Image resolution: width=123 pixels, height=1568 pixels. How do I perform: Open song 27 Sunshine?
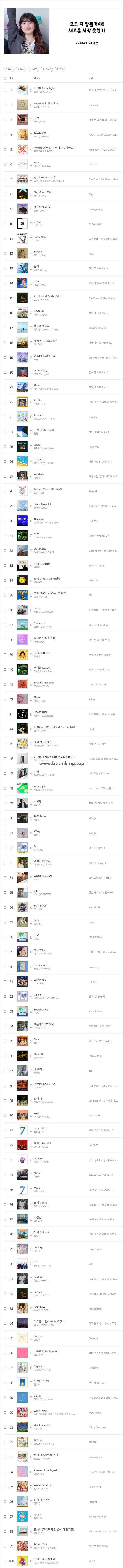coord(39,475)
